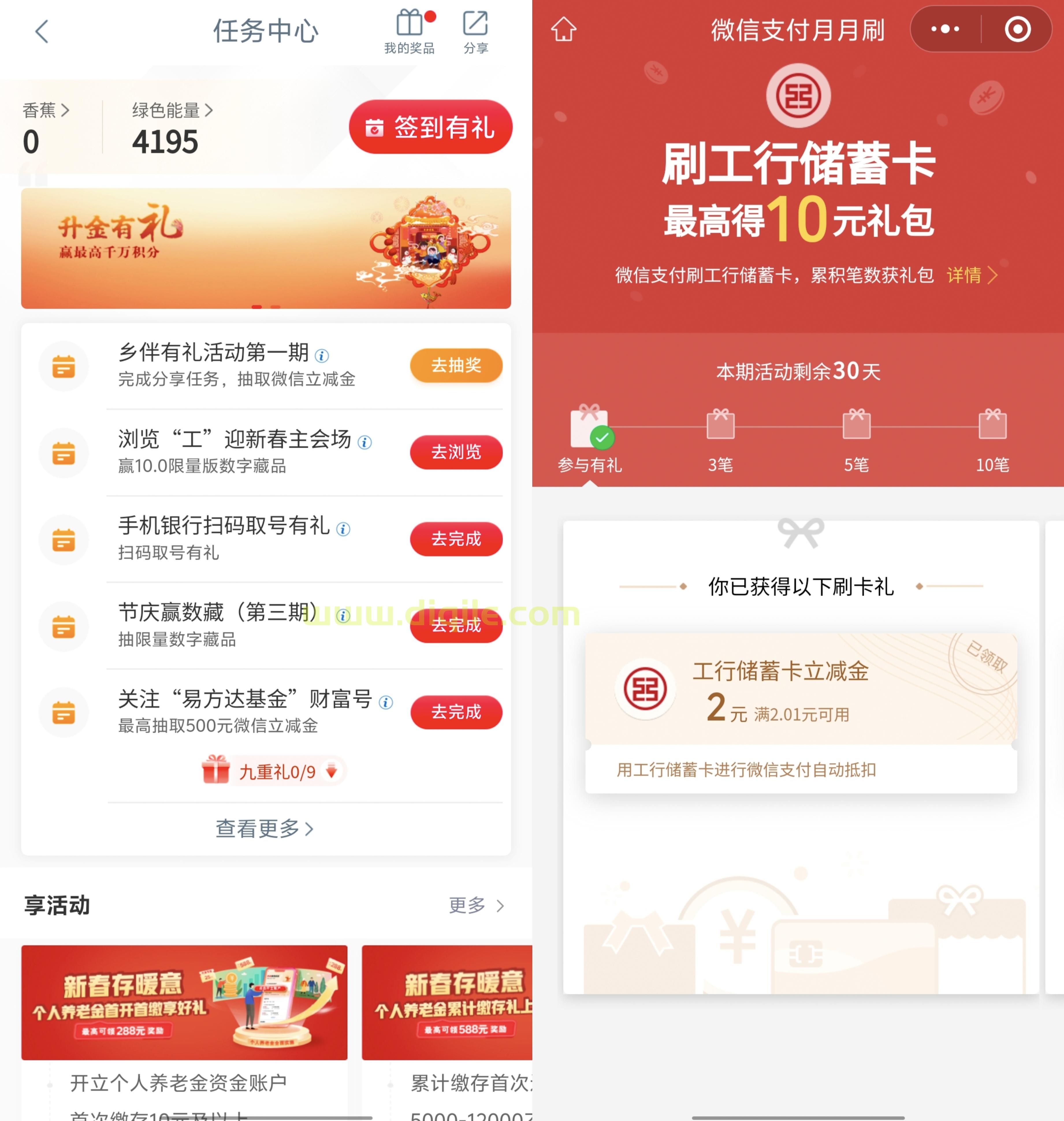Open mini program more options menu
This screenshot has width=1064, height=1121.
point(946,29)
